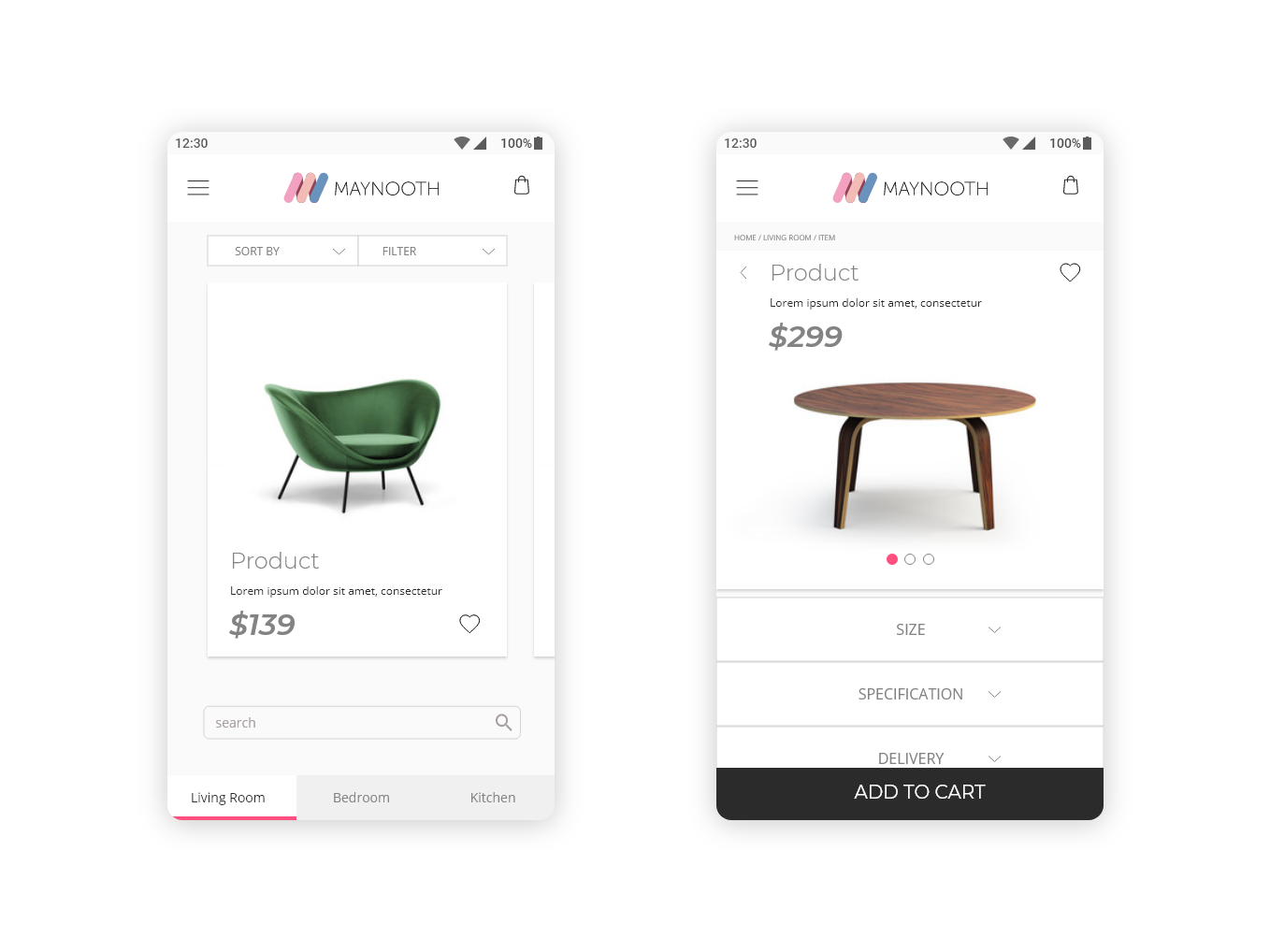Open the Living Room breadcrumb link
This screenshot has width=1270, height=952.
[x=787, y=238]
